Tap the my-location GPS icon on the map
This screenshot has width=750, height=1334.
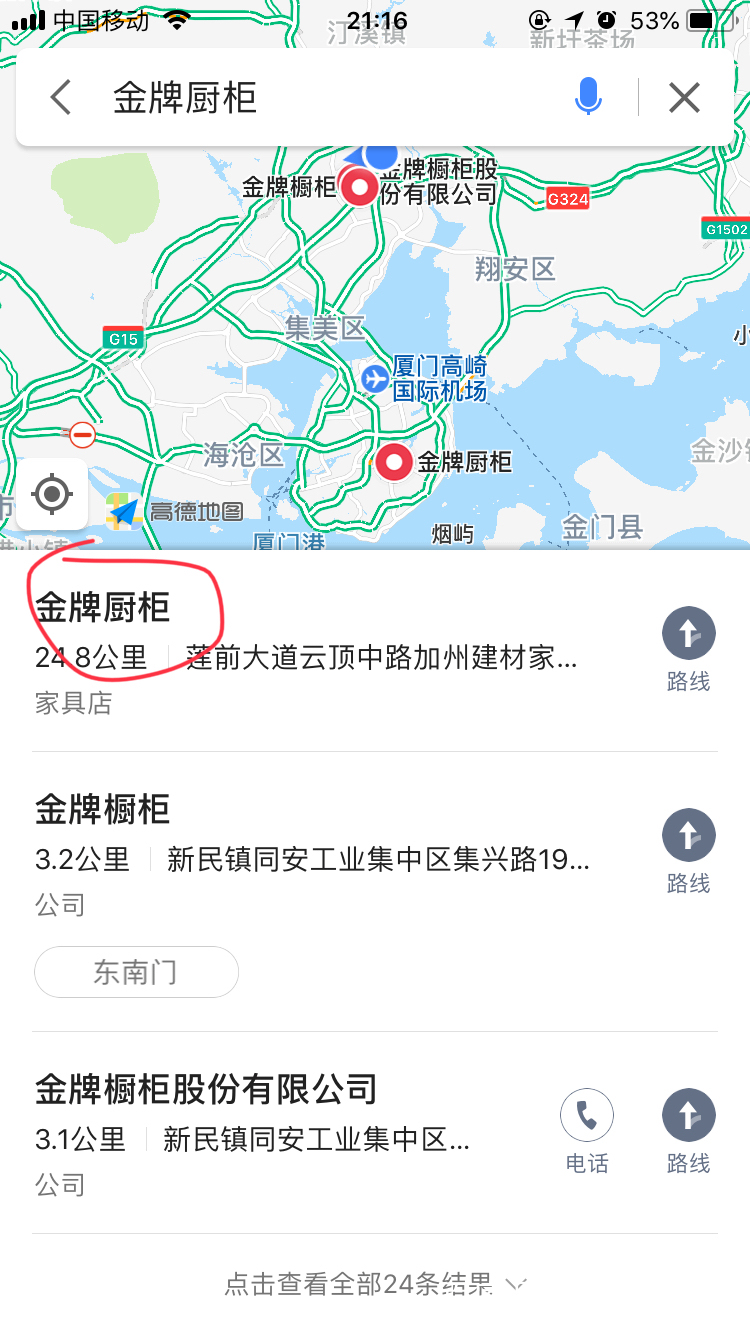tap(52, 493)
